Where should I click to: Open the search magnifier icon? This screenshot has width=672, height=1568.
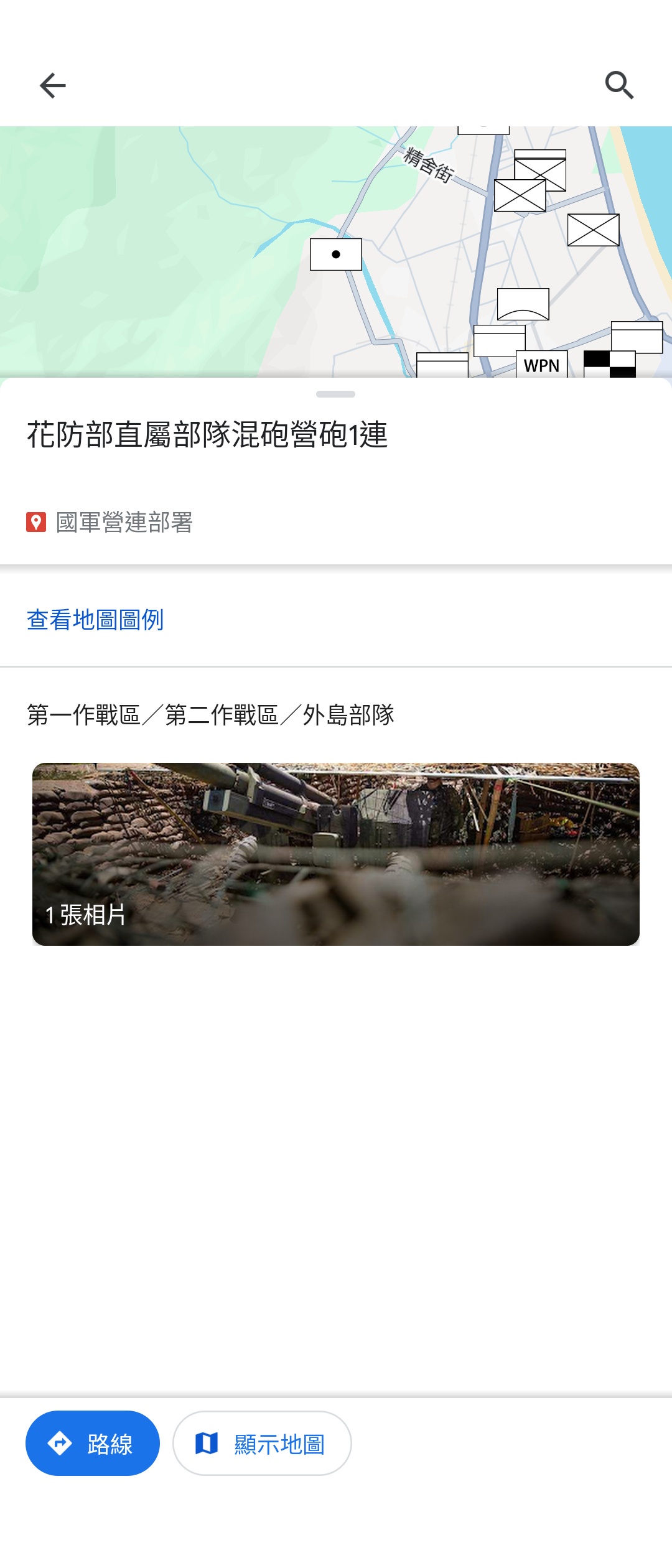(619, 85)
